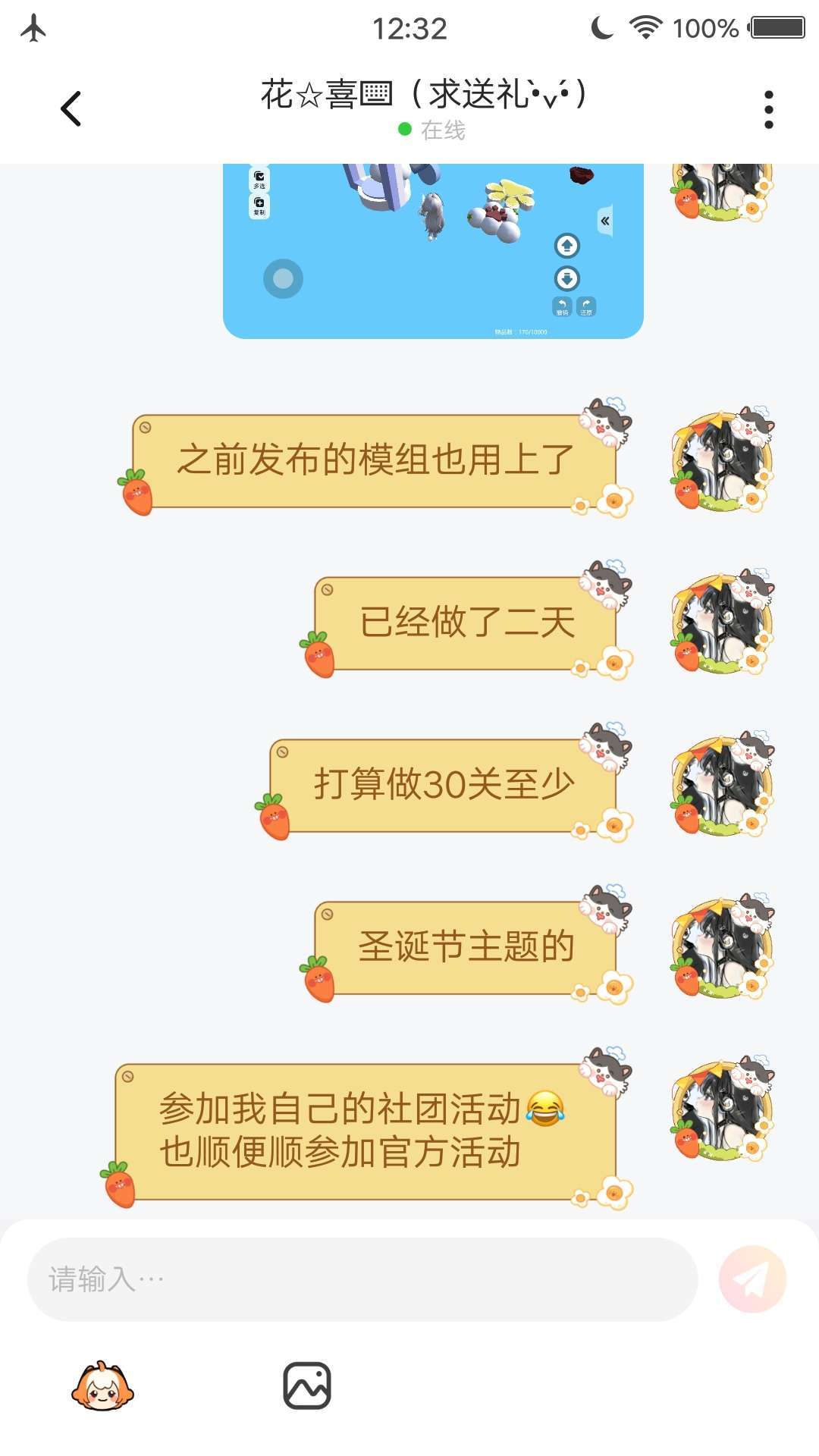The height and width of the screenshot is (1456, 819).
Task: Open sender avatar beside 已经做了二天
Action: [722, 623]
